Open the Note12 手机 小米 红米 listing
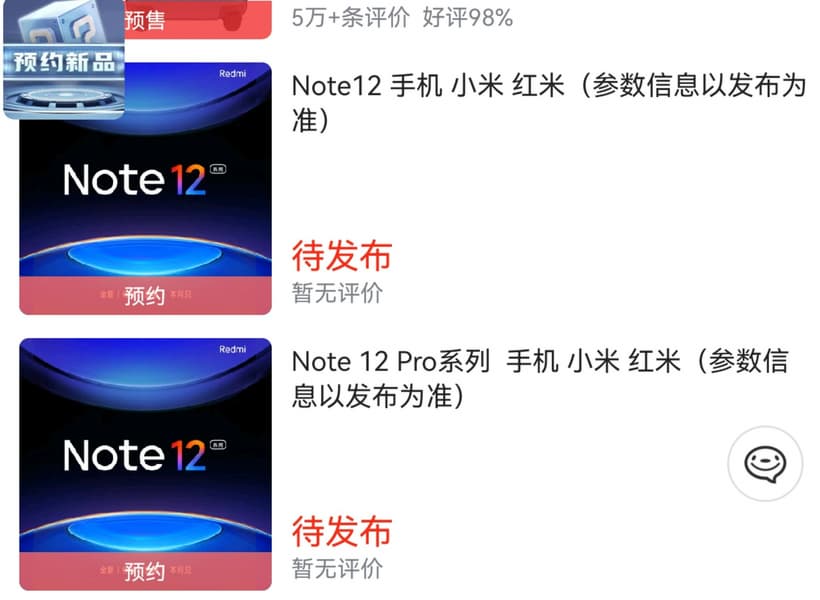 pos(548,102)
